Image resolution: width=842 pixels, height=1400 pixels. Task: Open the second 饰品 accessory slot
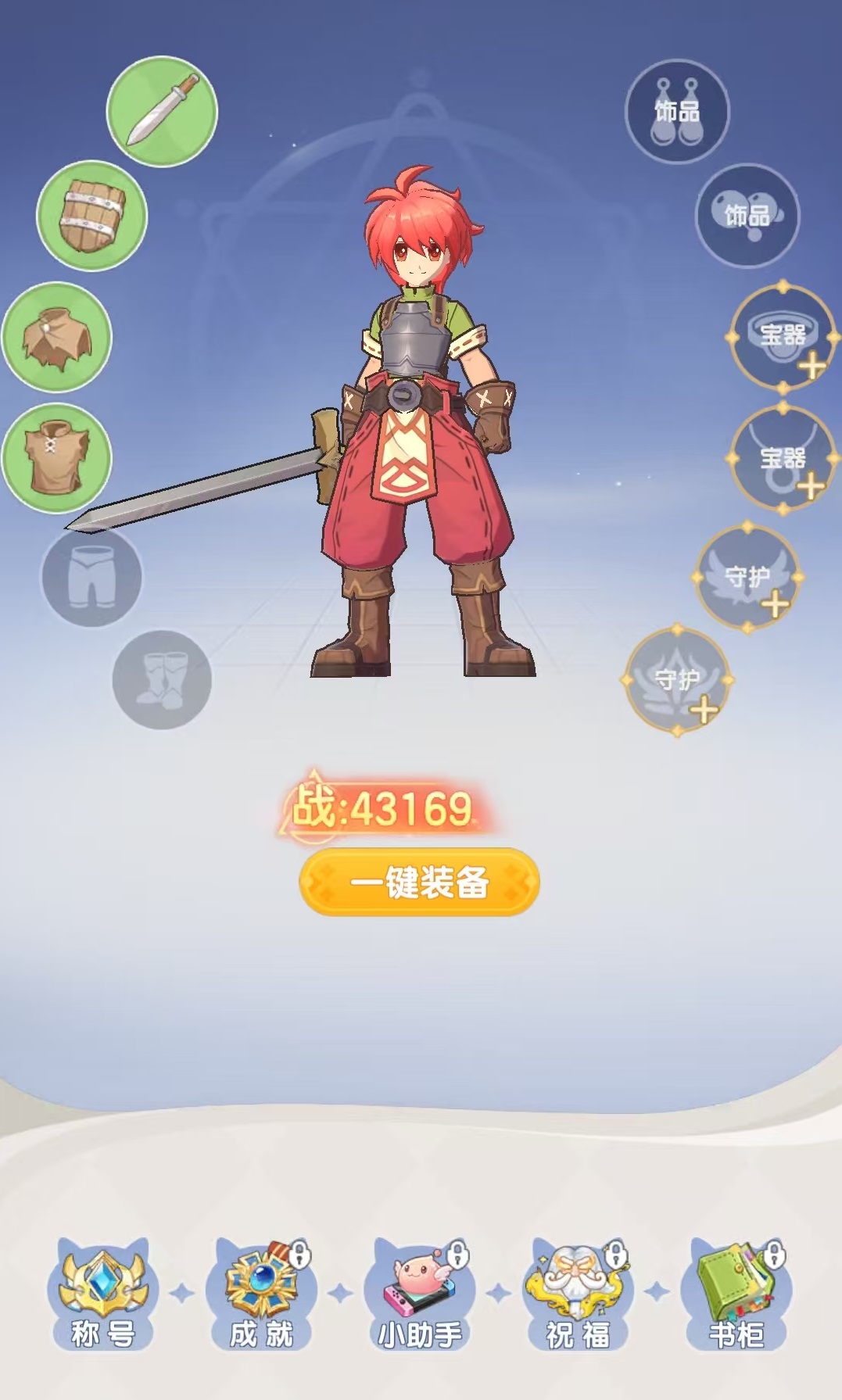click(747, 216)
